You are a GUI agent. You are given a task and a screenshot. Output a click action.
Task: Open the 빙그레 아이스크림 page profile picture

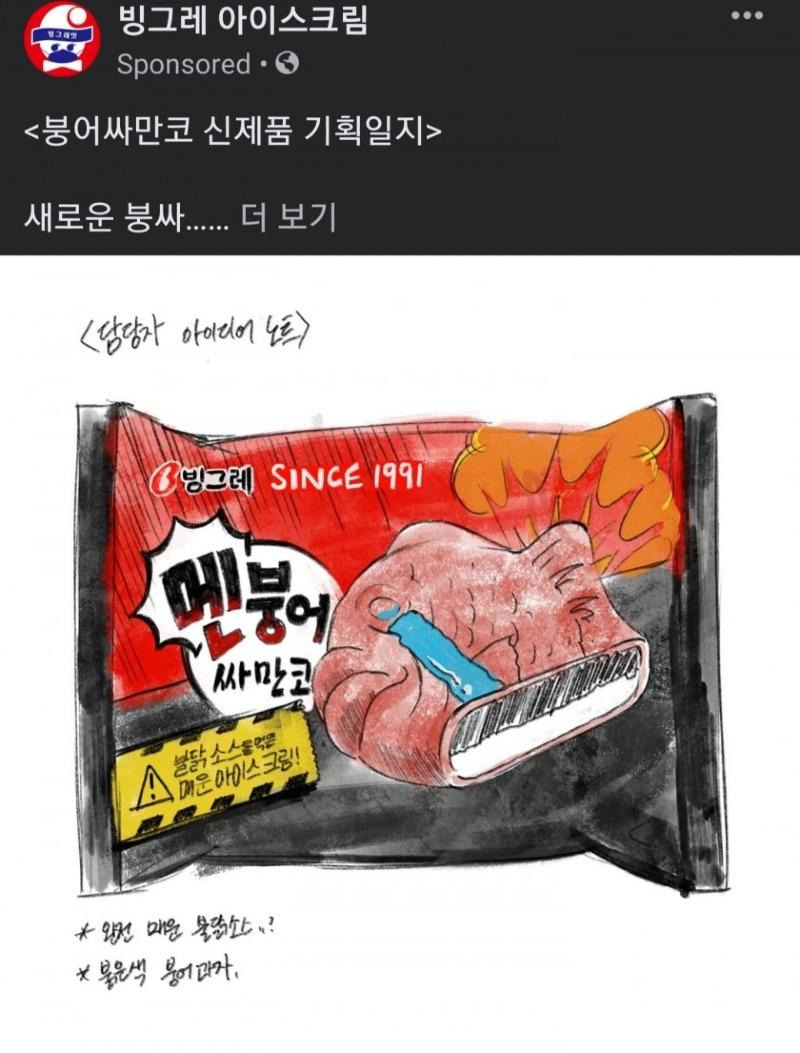(62, 38)
